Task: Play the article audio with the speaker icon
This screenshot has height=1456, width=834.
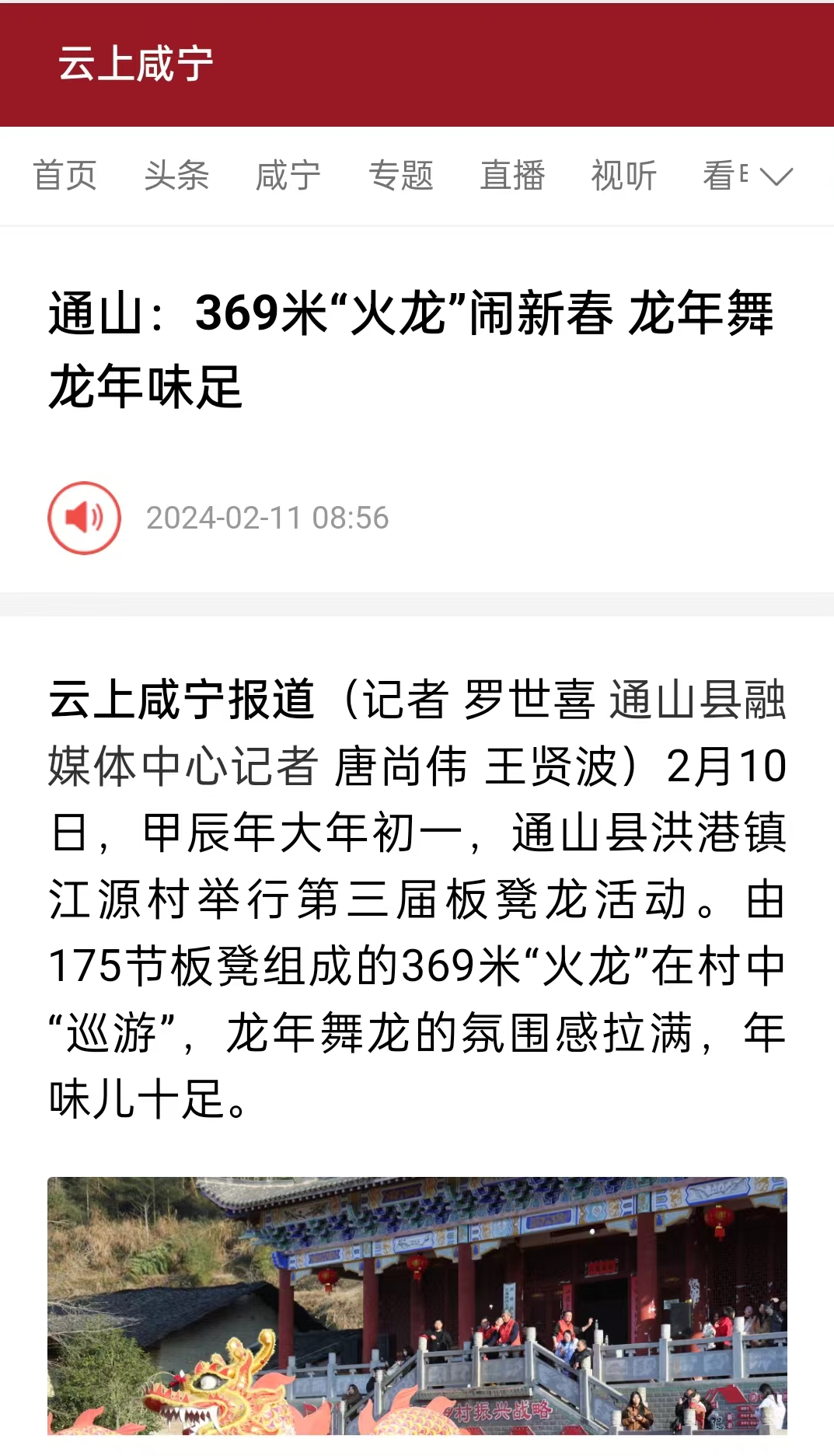Action: click(84, 518)
